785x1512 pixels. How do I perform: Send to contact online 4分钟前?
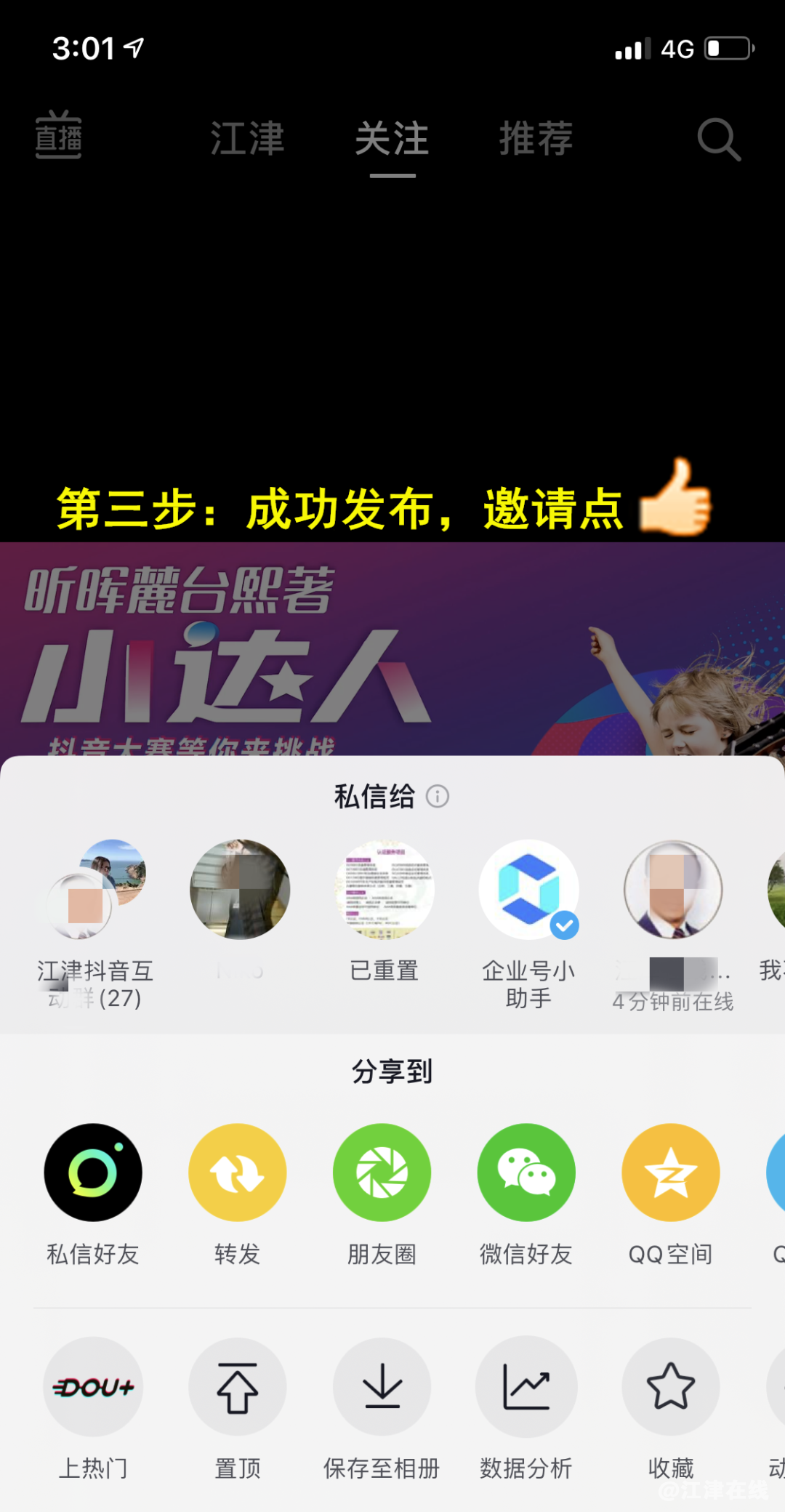[673, 890]
